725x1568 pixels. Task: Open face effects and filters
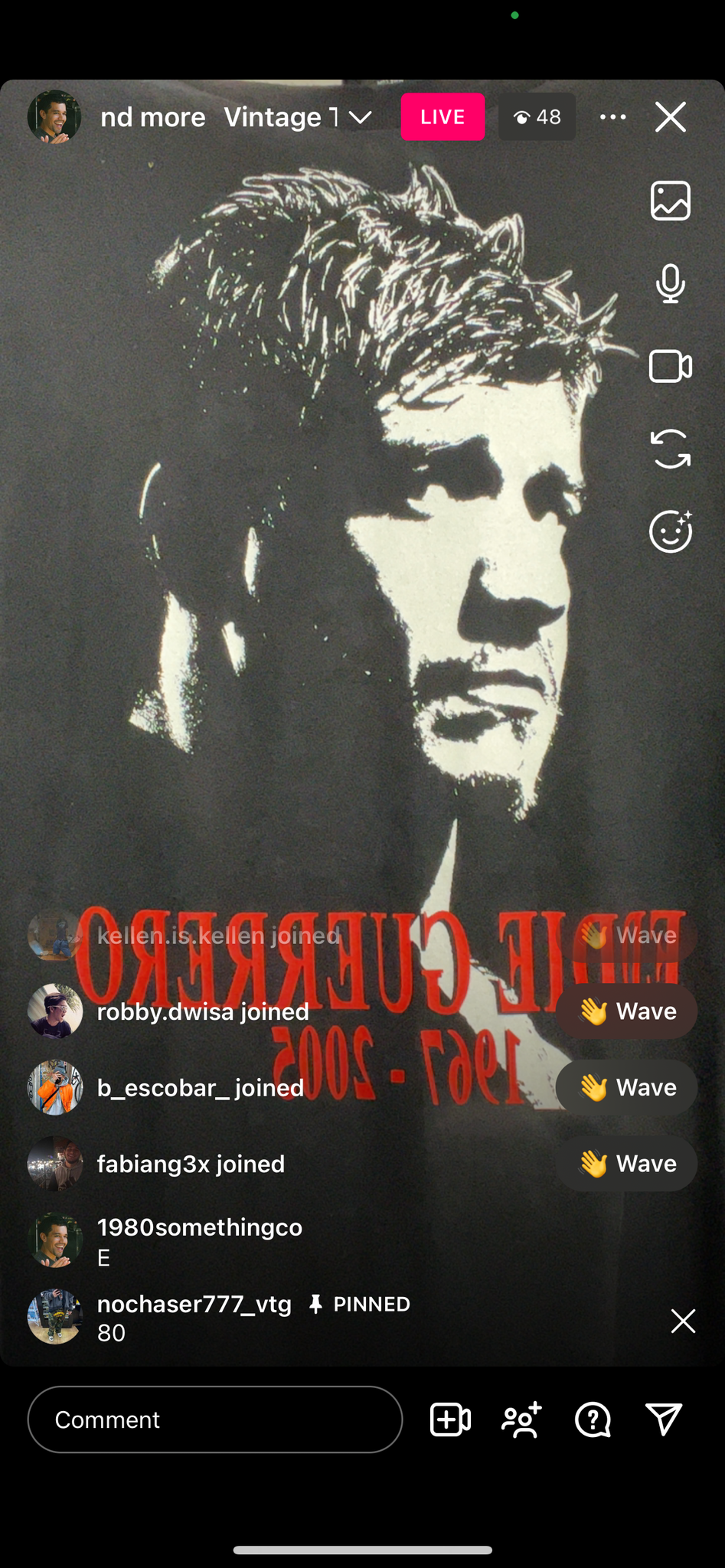(670, 531)
